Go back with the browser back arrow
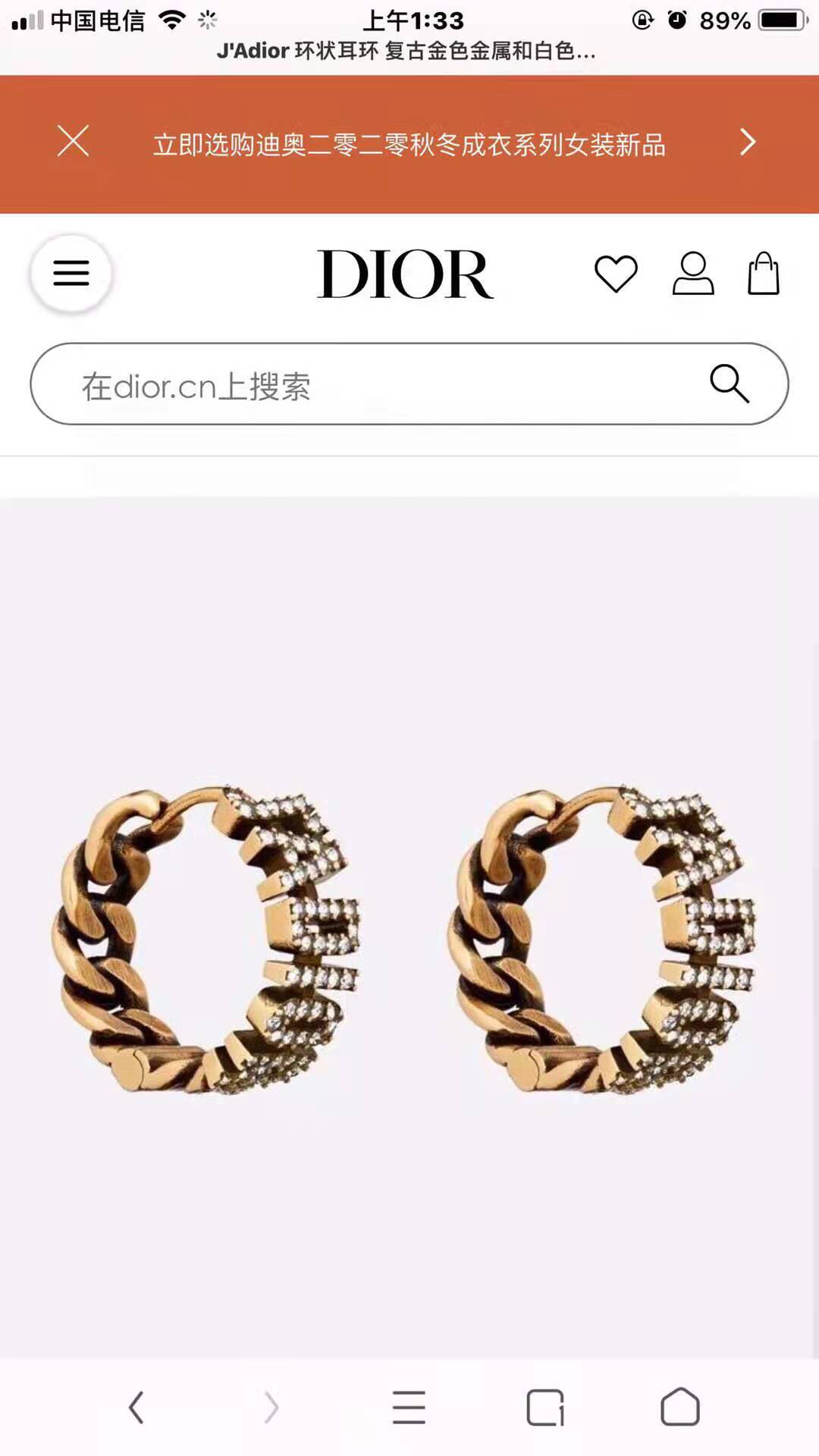 [x=136, y=1407]
